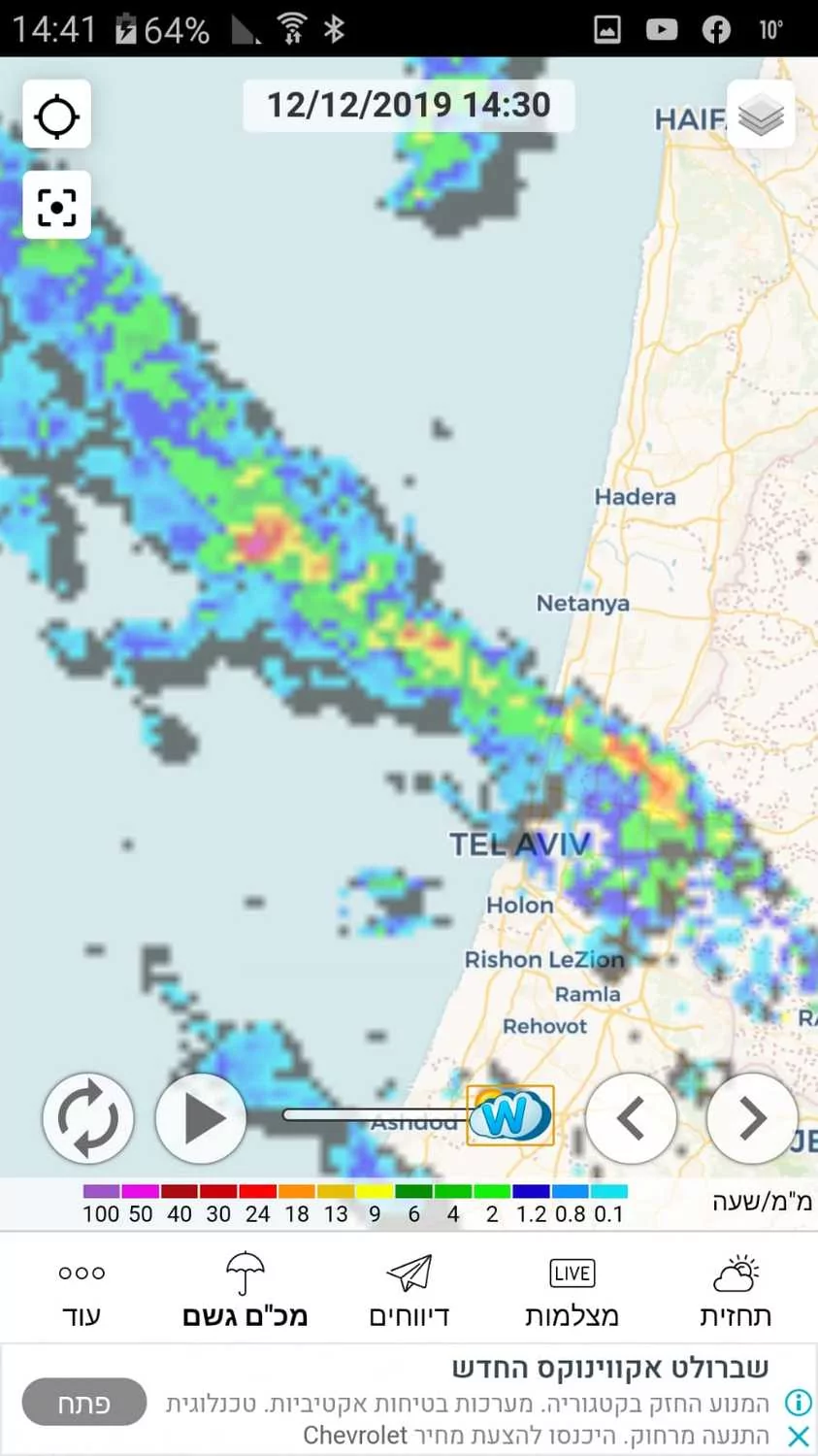The height and width of the screenshot is (1456, 818).
Task: Tap the פתח button on Chevrolet ad
Action: point(84,1403)
